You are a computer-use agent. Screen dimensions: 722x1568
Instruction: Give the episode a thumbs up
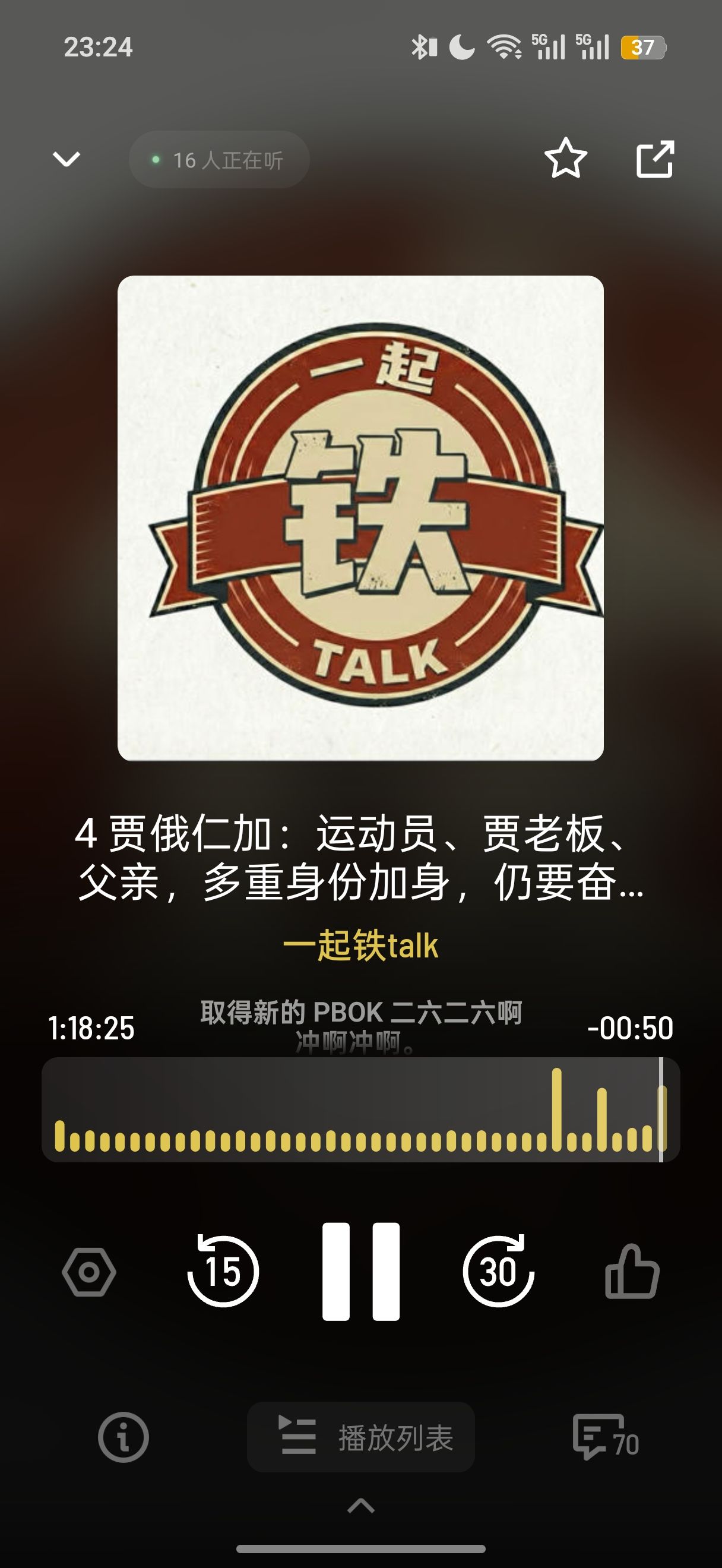[x=632, y=1272]
